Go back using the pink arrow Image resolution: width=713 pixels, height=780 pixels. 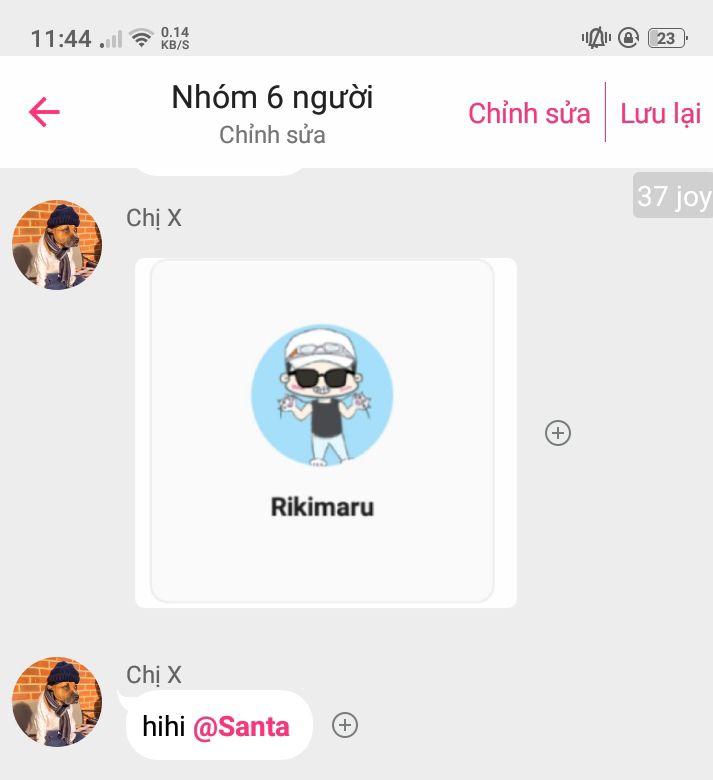point(44,112)
